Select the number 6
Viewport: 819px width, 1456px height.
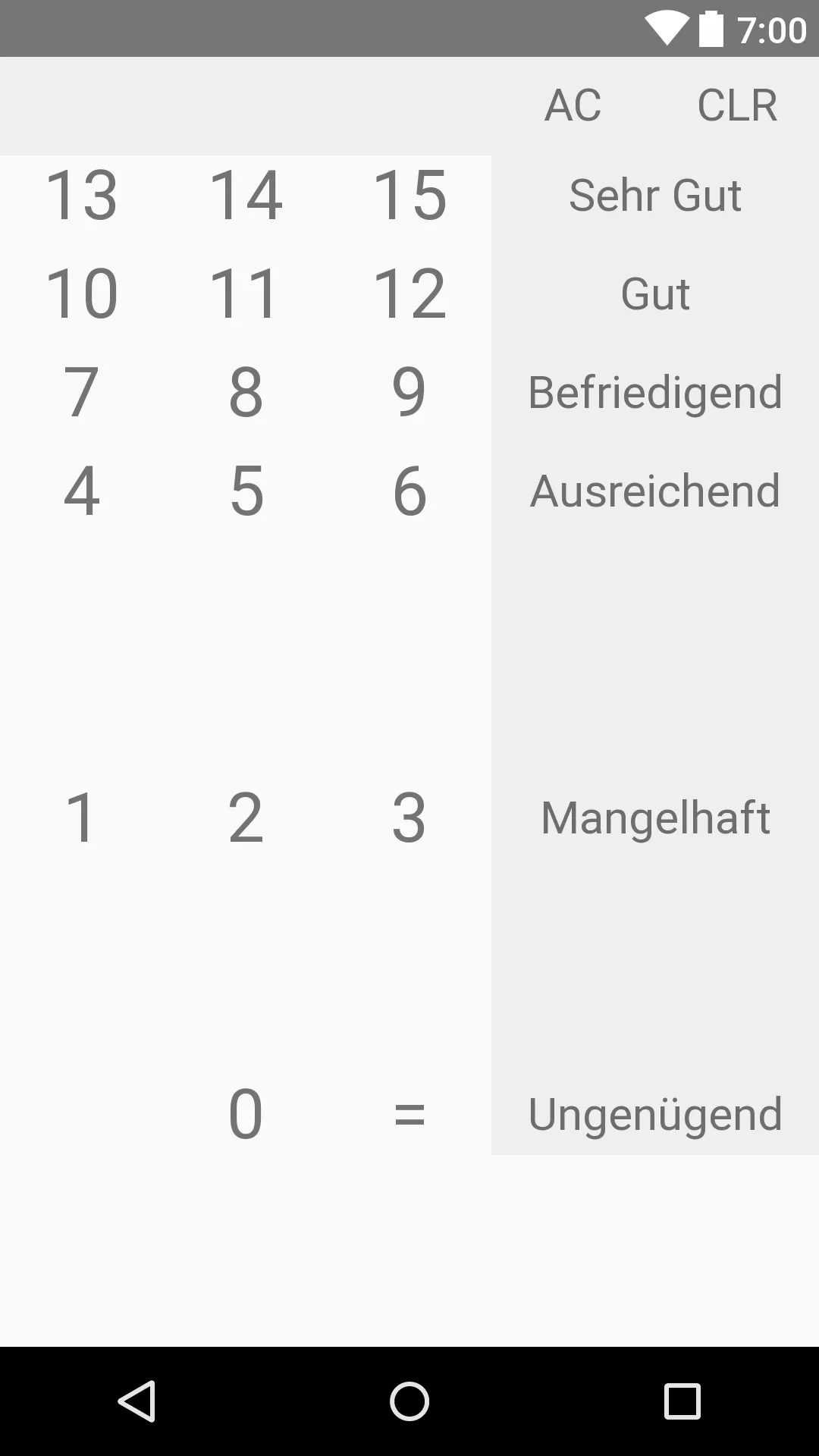[409, 491]
